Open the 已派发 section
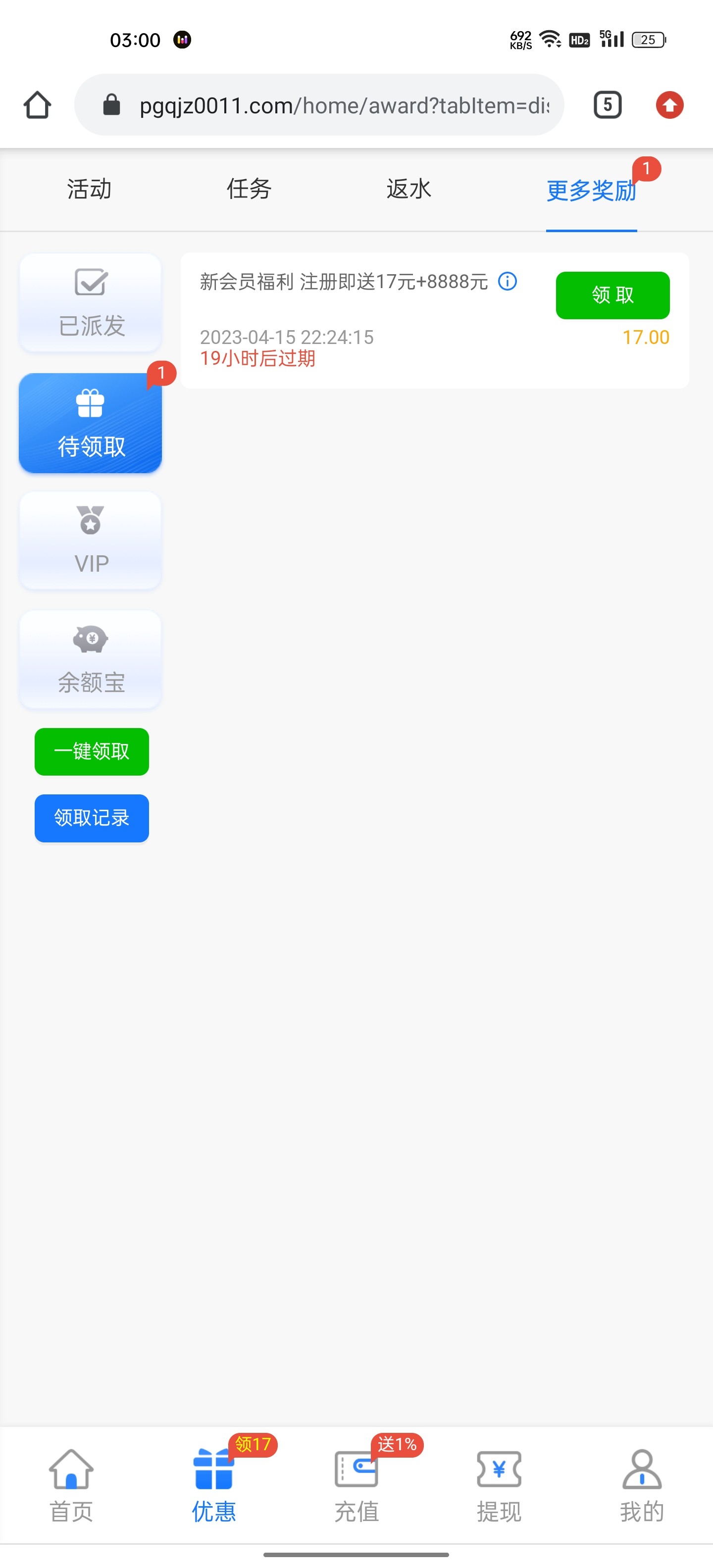Screen dimensions: 713x1568 point(91,303)
